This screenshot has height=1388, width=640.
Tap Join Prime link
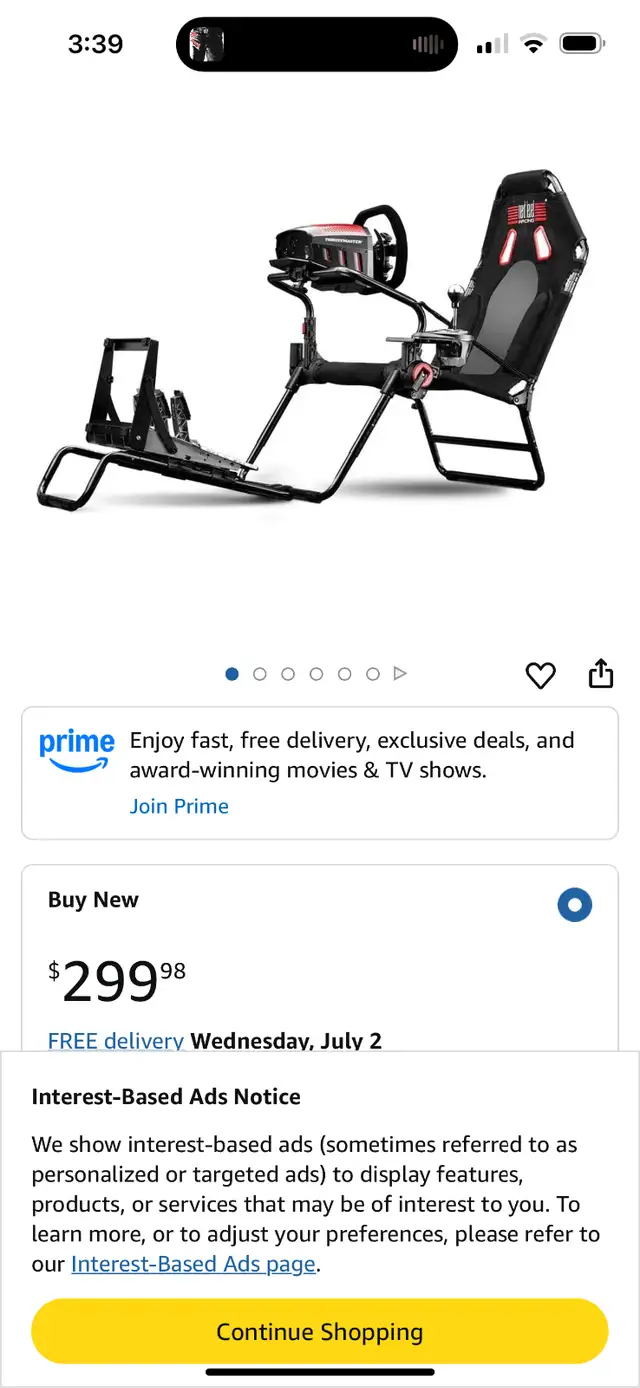click(x=179, y=806)
